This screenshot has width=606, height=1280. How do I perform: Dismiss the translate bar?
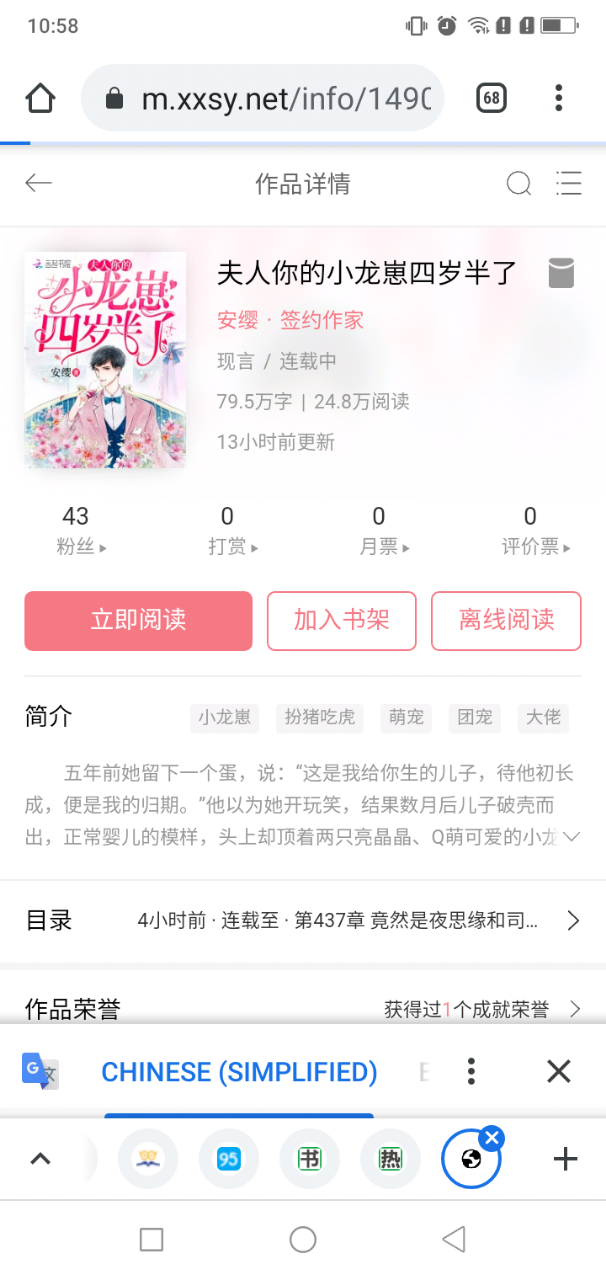point(558,1071)
